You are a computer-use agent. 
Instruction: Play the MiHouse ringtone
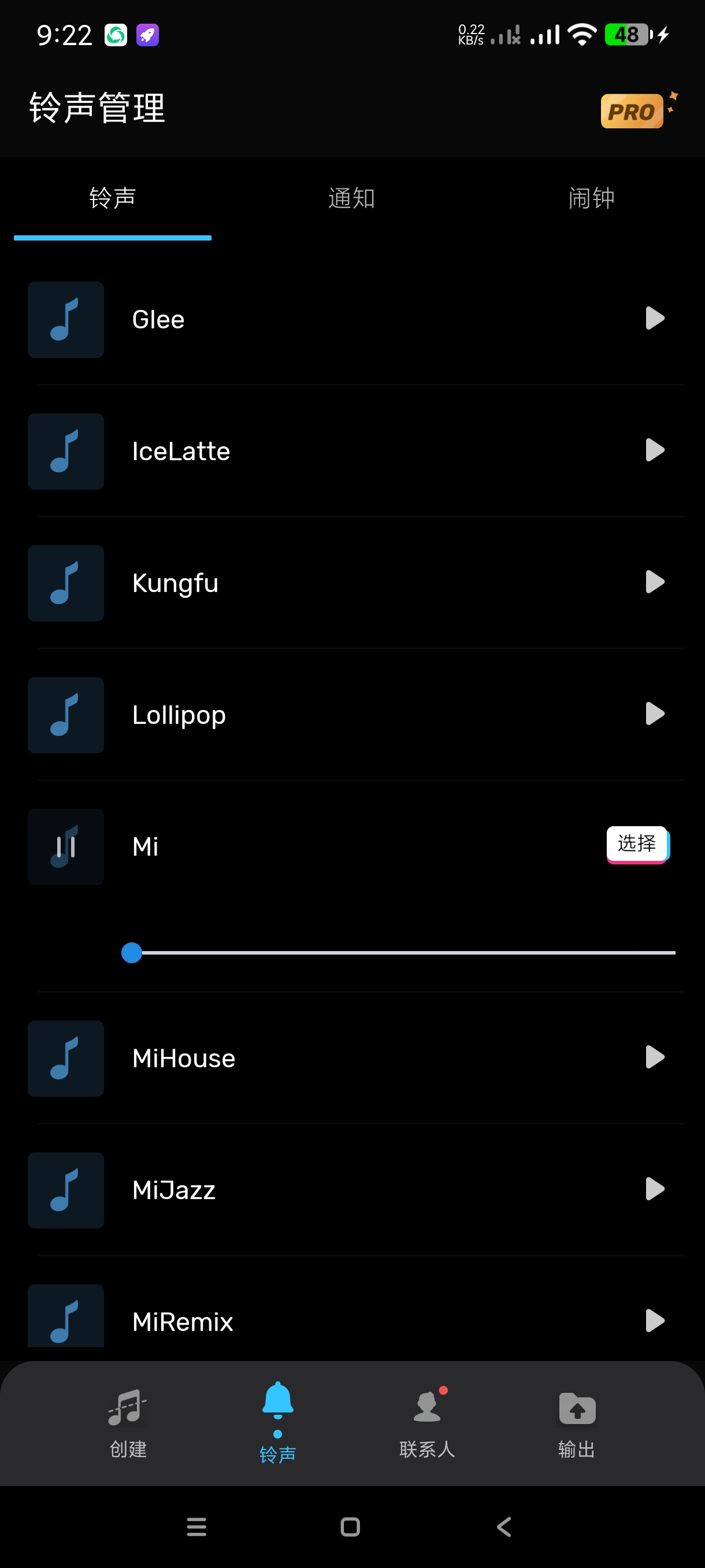654,1057
